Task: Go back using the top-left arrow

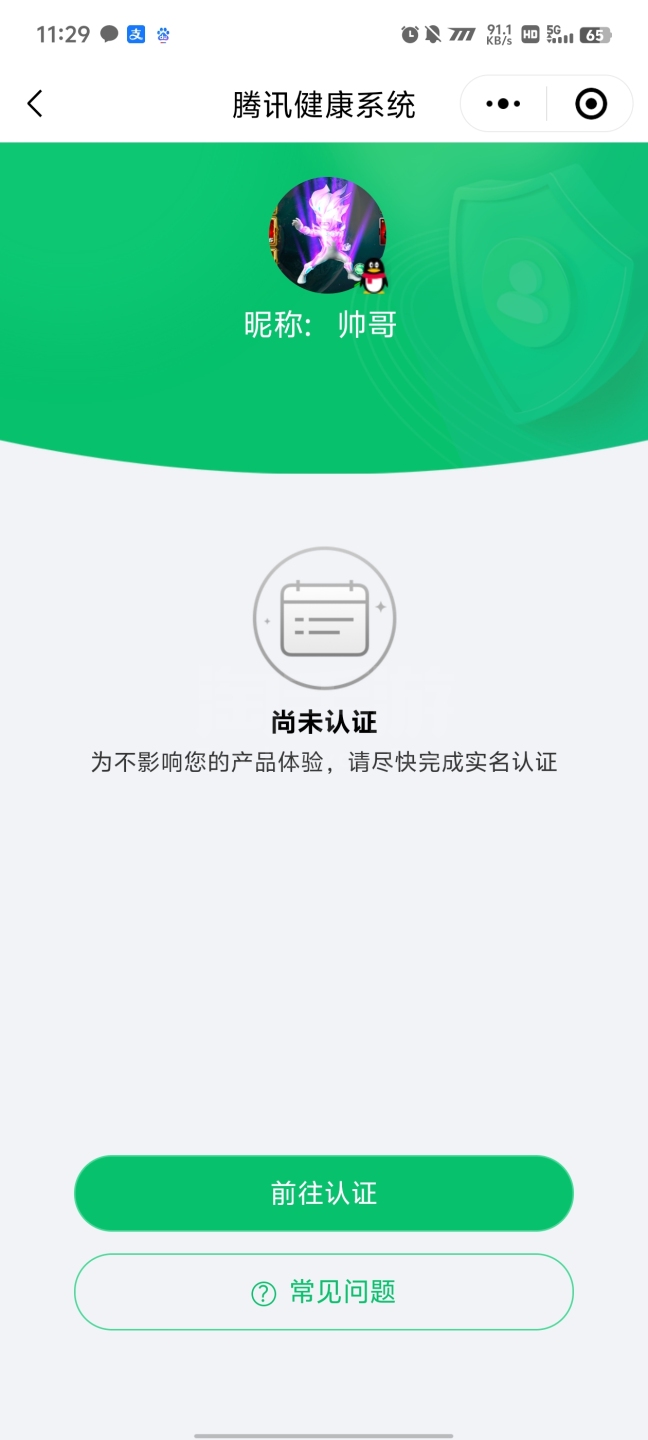Action: (x=35, y=104)
